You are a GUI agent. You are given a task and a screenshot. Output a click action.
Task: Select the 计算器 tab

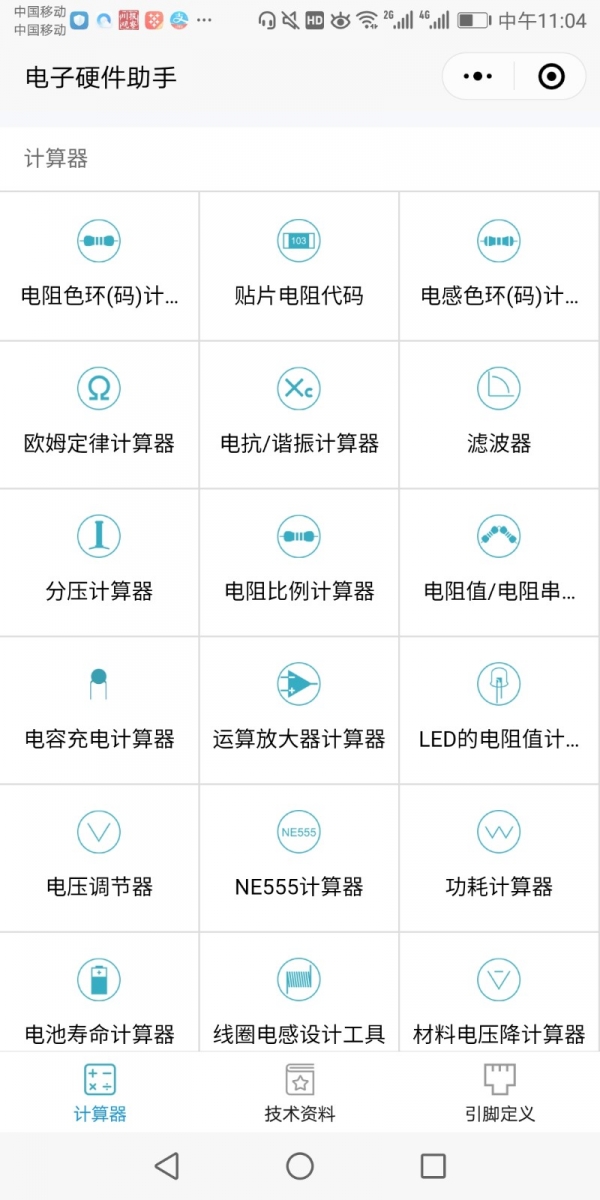click(x=99, y=1093)
